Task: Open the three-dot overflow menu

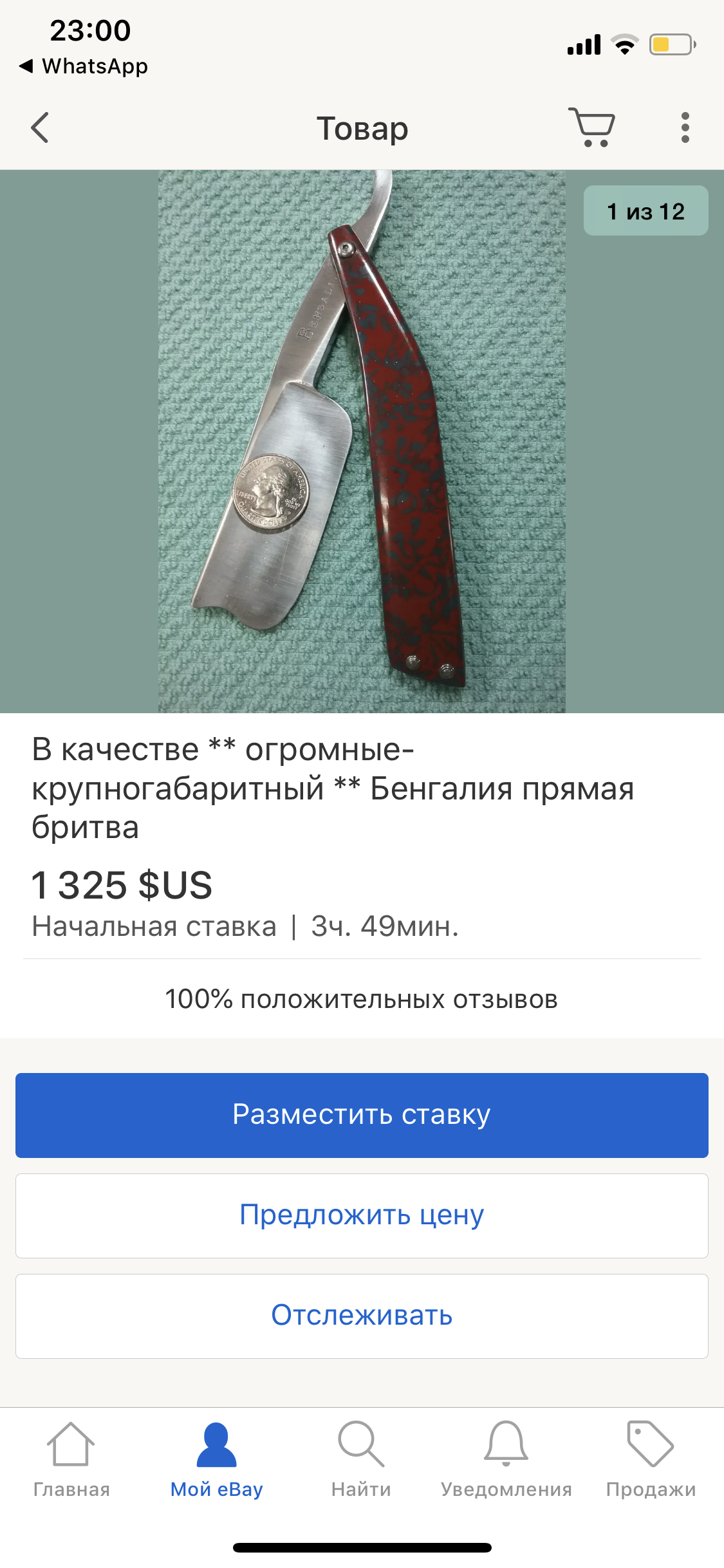Action: pyautogui.click(x=685, y=127)
